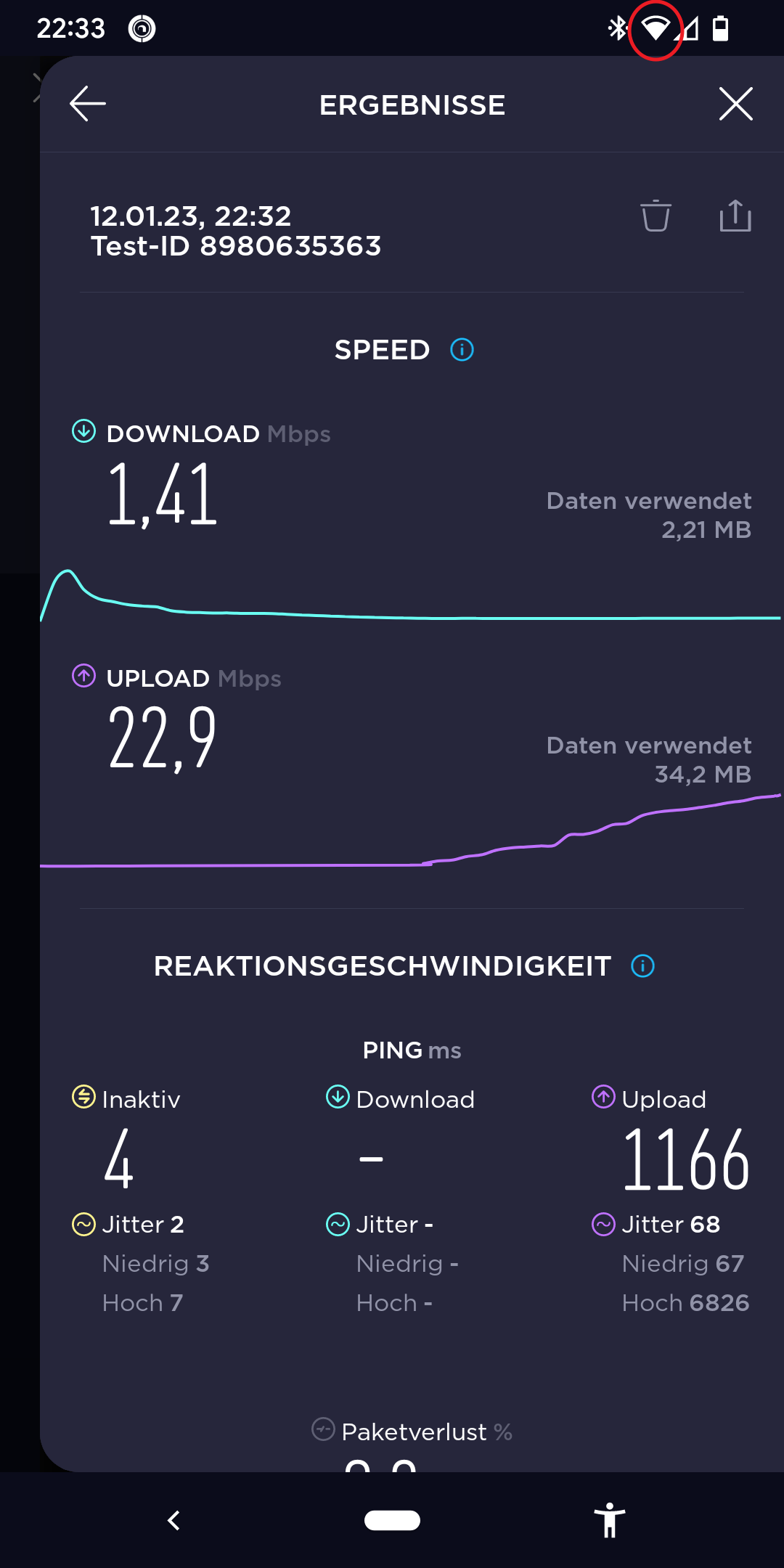
Task: Tap the home pill in the navigation bar
Action: pyautogui.click(x=392, y=1520)
